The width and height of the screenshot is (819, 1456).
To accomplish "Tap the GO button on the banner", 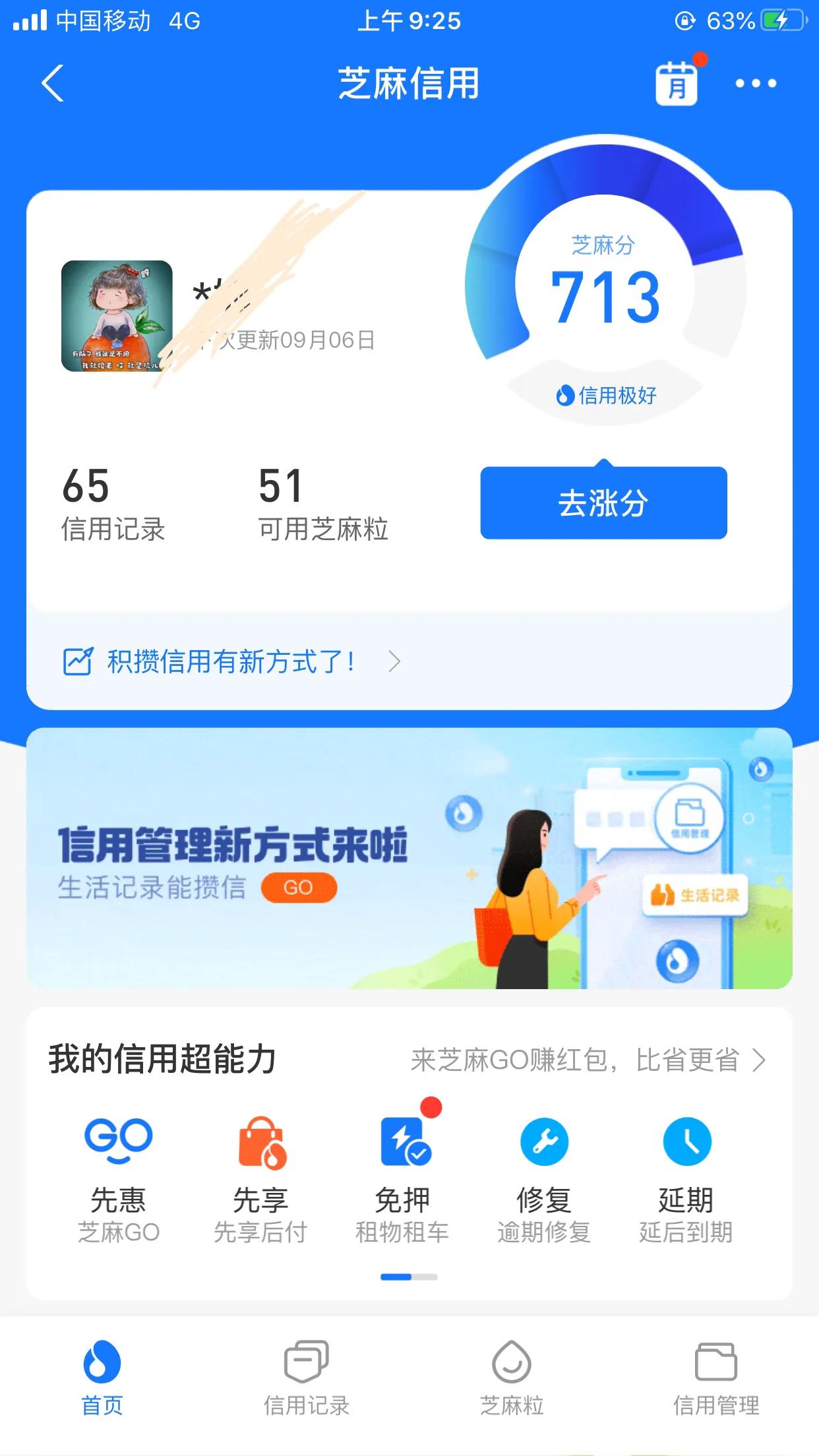I will click(x=298, y=887).
